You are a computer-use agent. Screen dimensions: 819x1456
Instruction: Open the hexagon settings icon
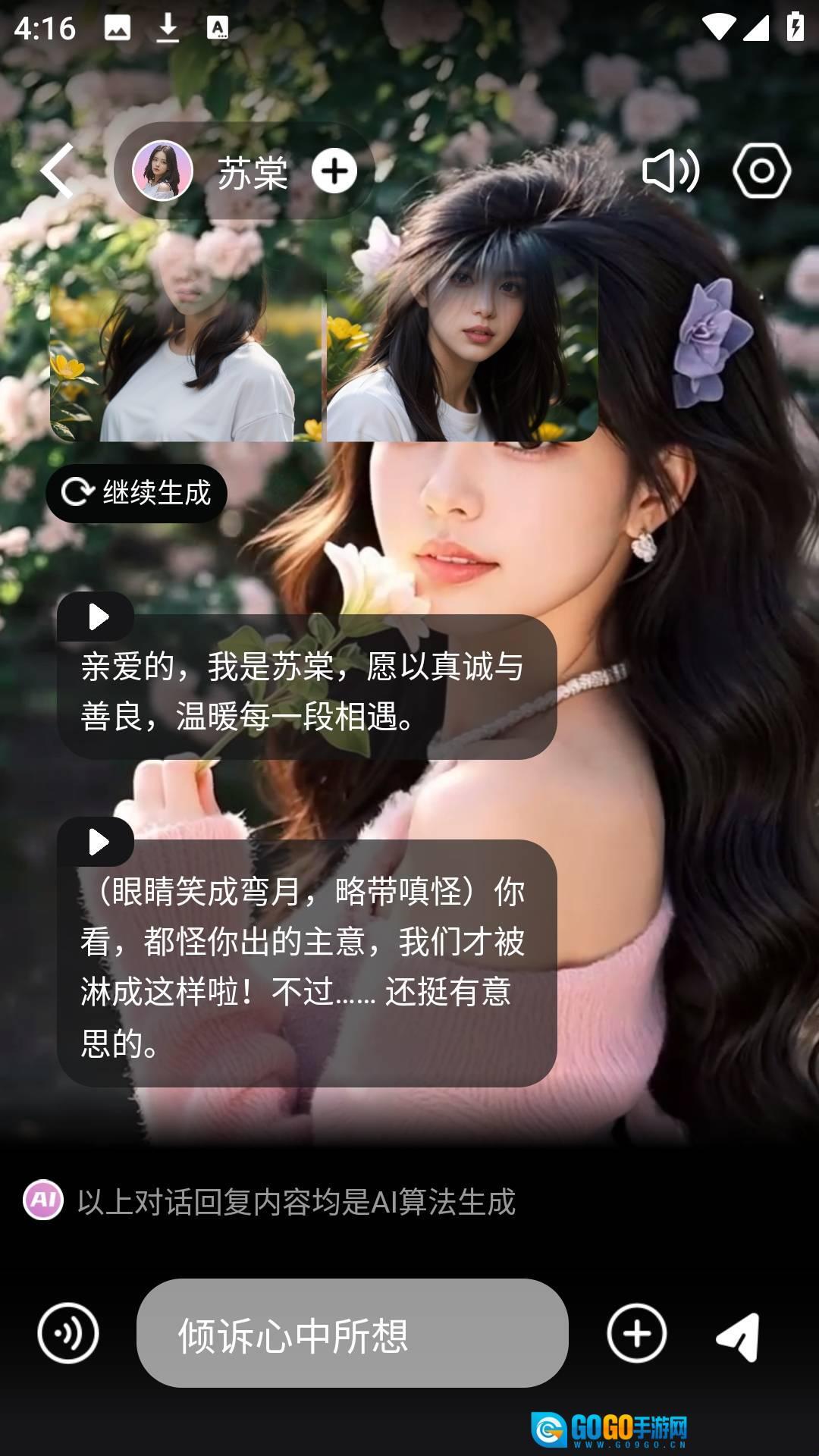pyautogui.click(x=761, y=171)
